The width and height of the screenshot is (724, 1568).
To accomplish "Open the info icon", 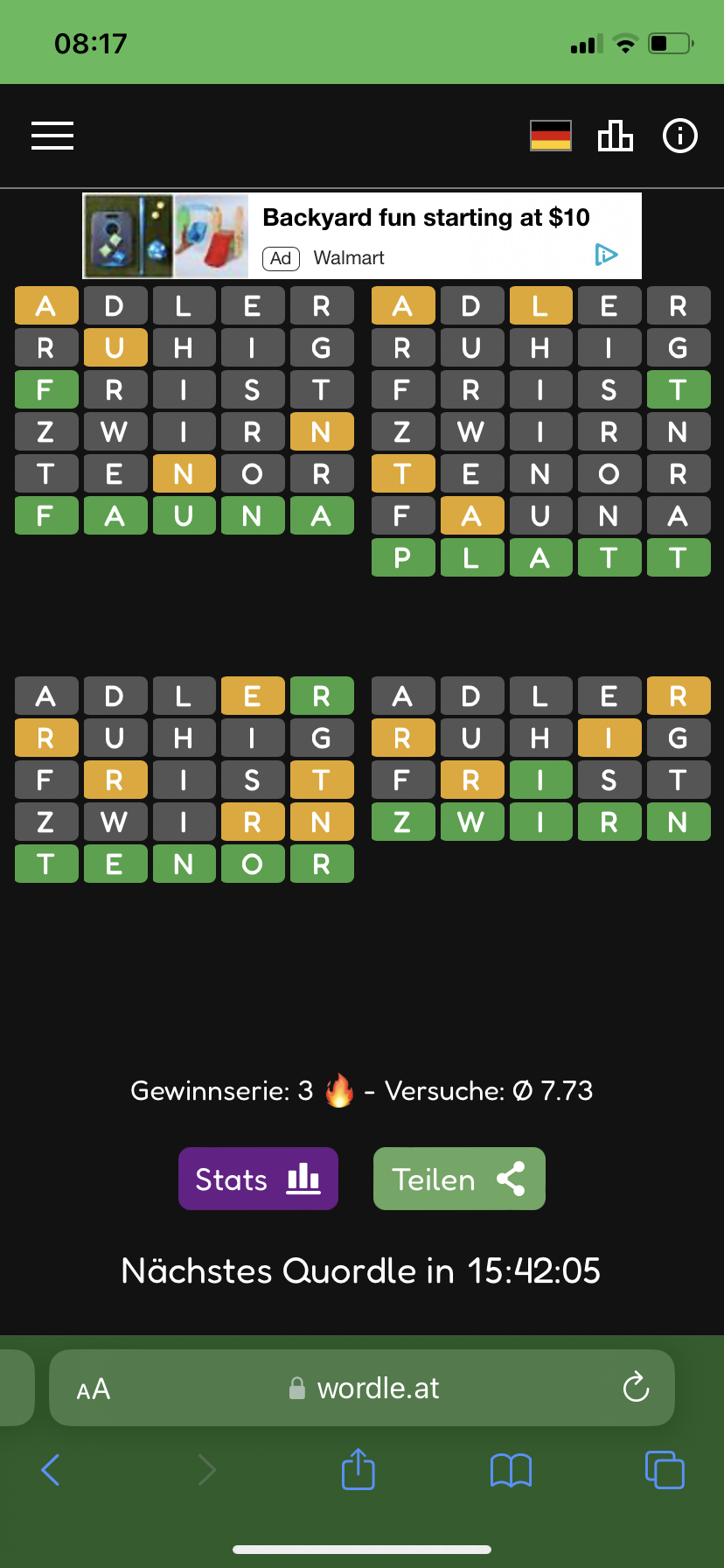I will click(680, 136).
